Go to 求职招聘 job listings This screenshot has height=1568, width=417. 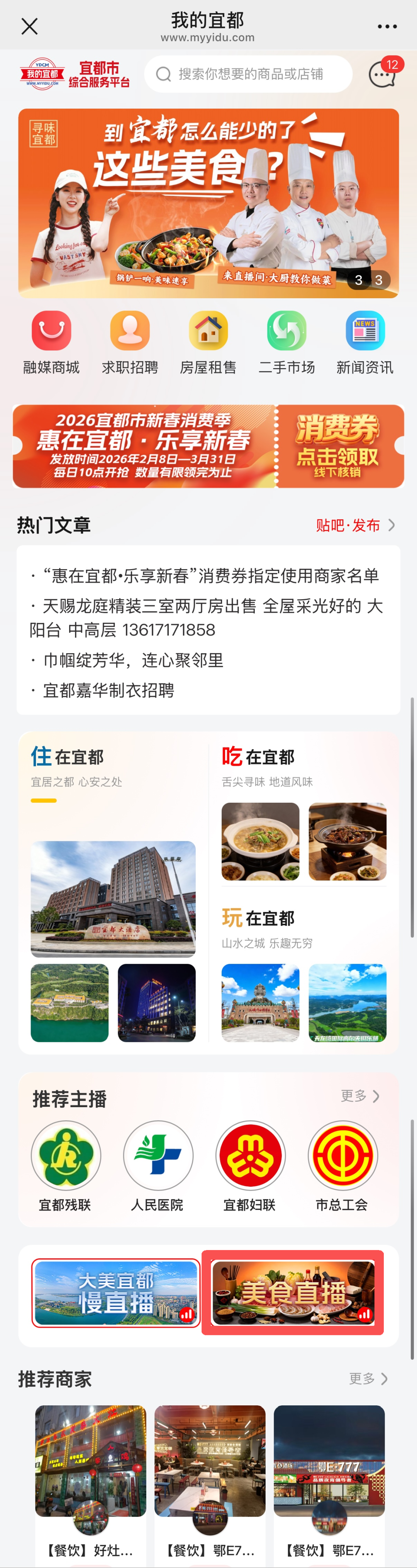point(130,341)
